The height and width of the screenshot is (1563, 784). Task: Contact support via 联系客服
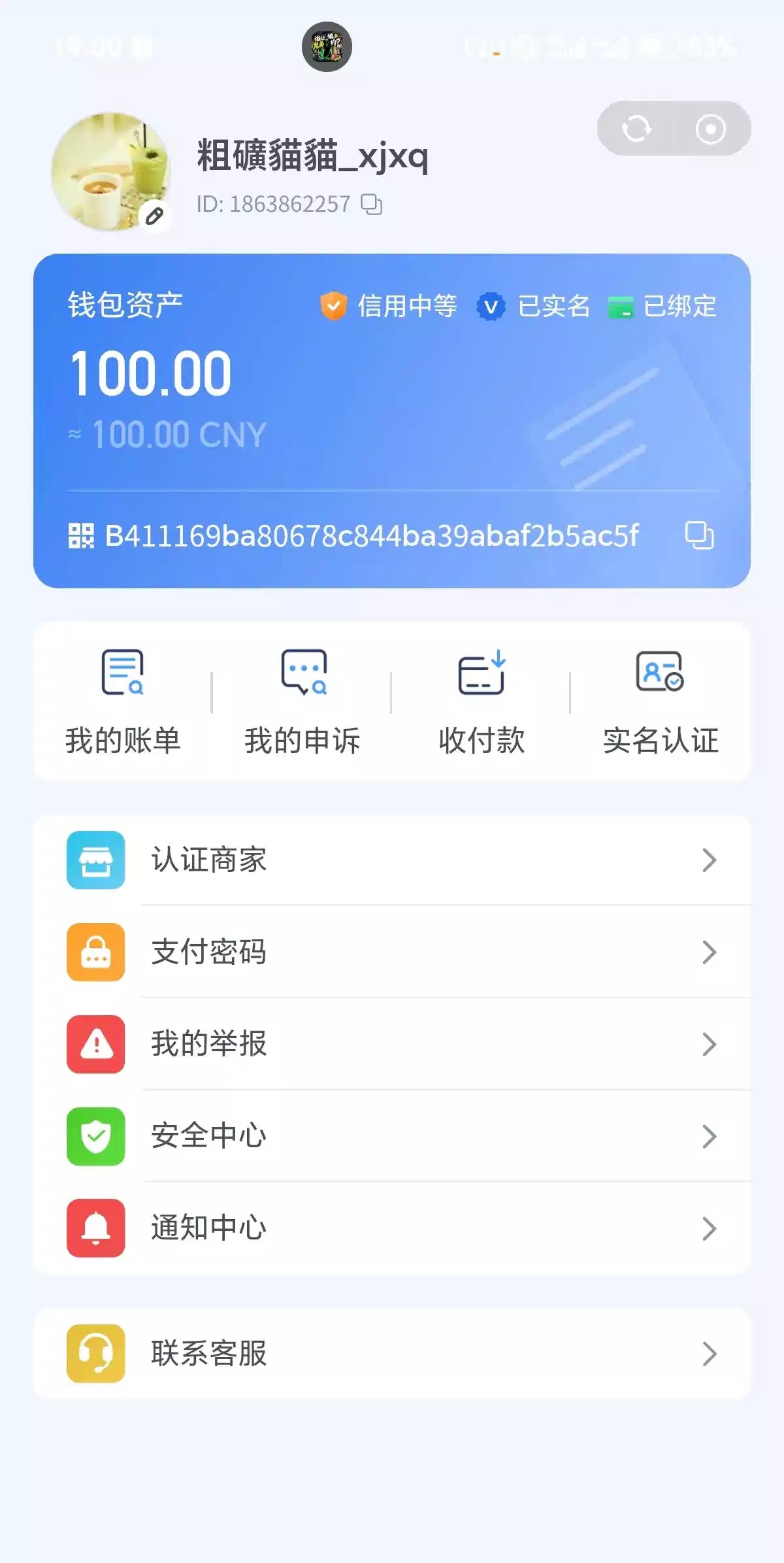click(x=392, y=1354)
